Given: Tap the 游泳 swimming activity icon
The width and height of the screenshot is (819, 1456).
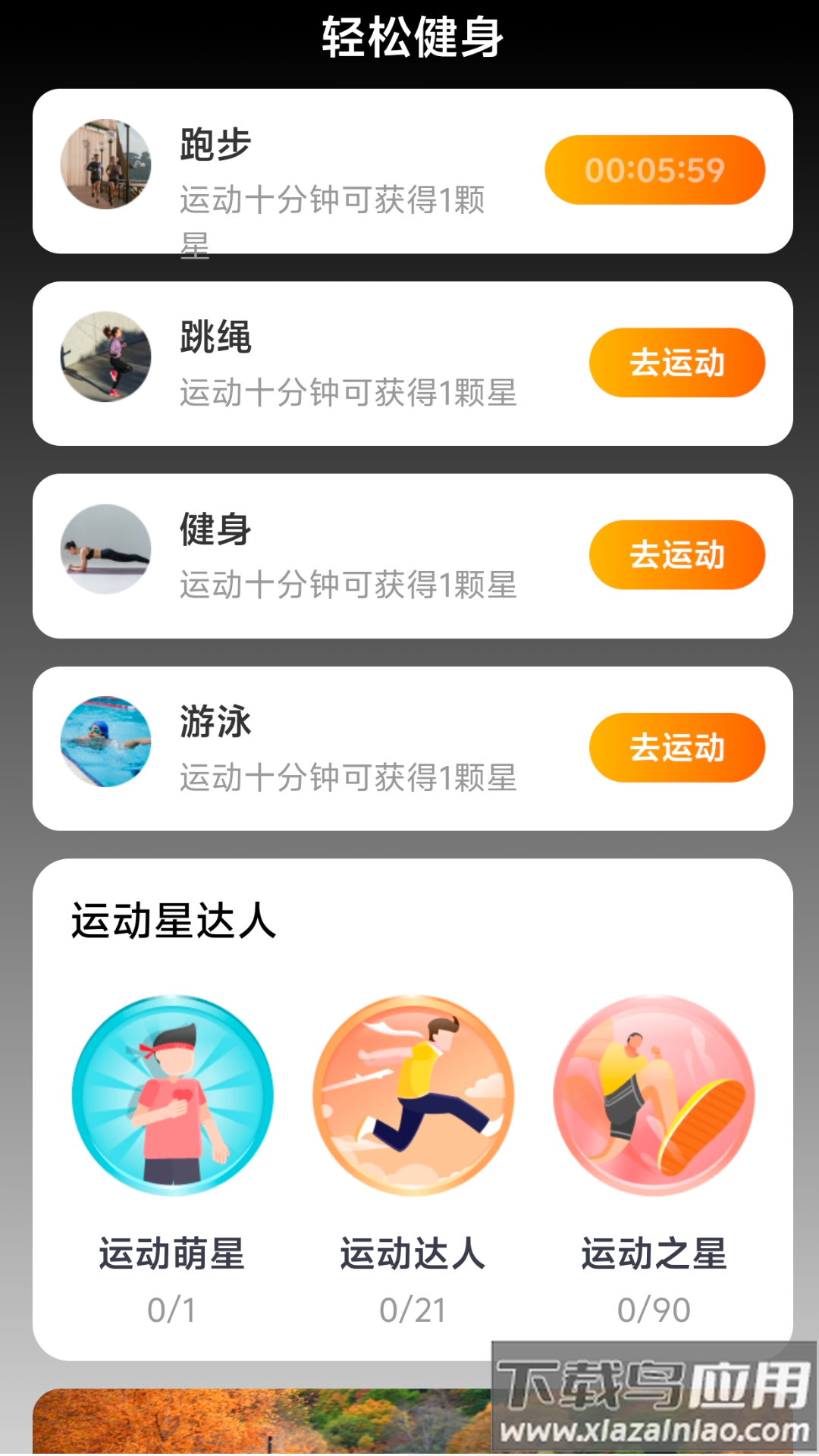Looking at the screenshot, I should (106, 747).
